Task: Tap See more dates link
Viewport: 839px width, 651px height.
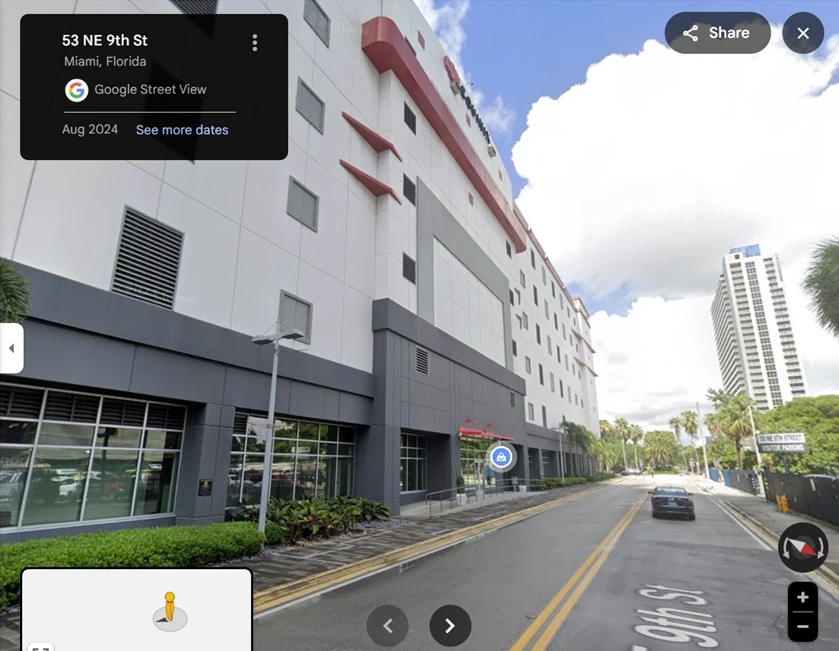Action: 182,130
